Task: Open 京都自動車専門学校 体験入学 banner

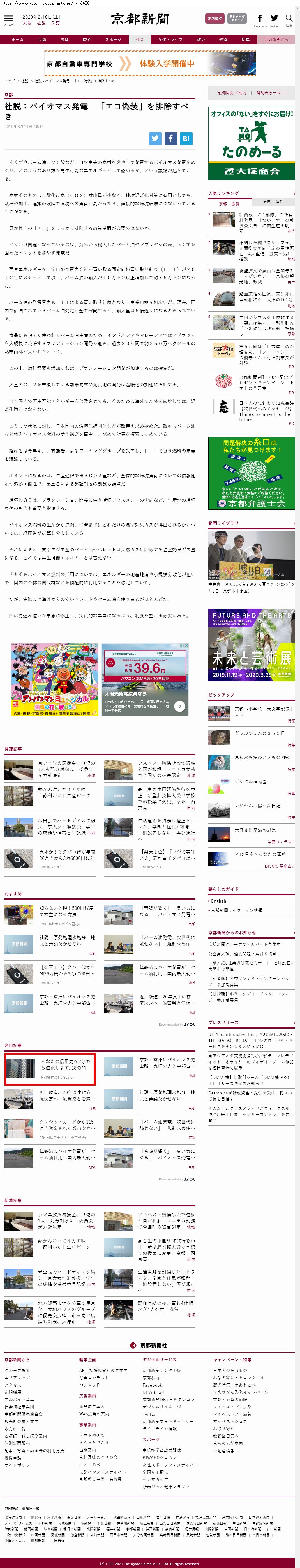Action: coord(150,63)
